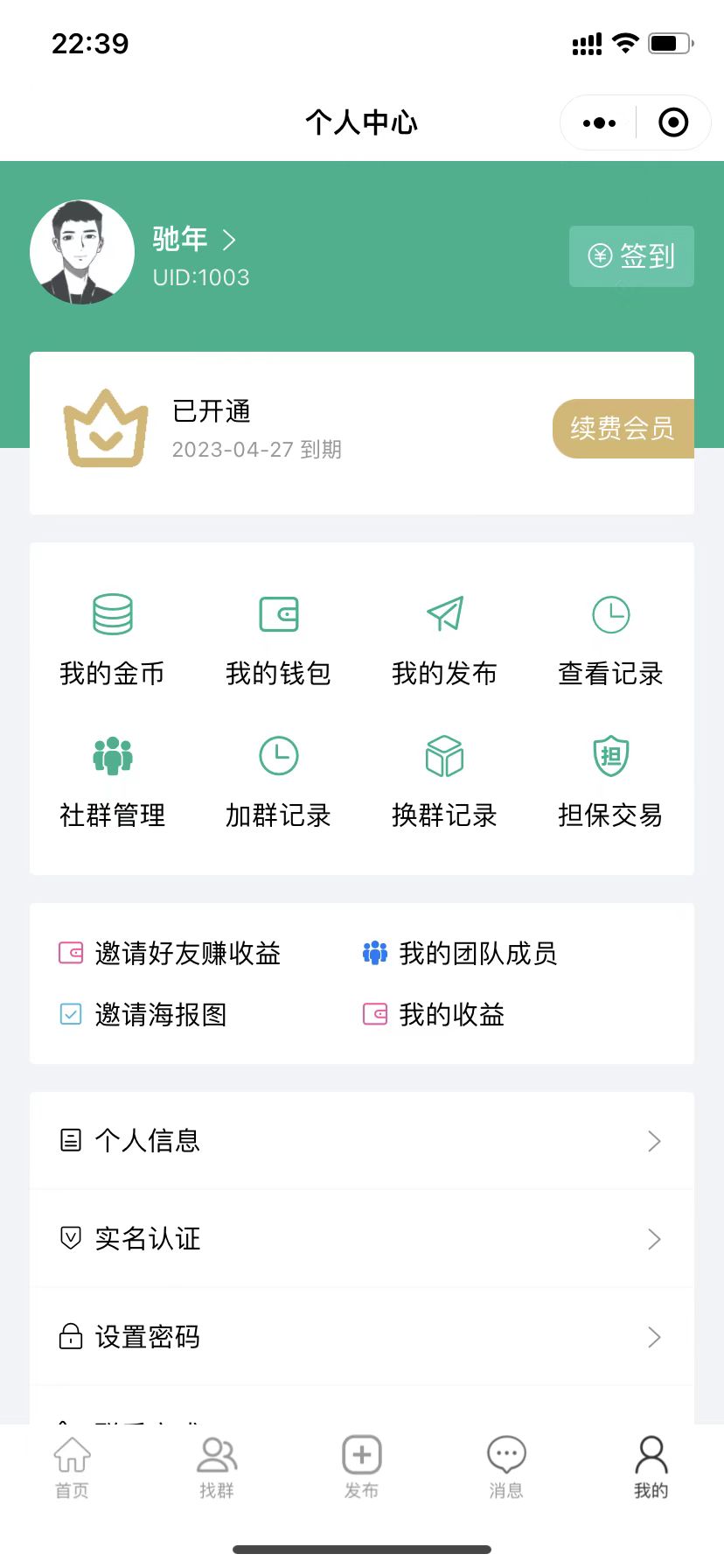This screenshot has width=724, height=1568.
Task: Switch to 消息 (Messages) tab
Action: [x=506, y=1467]
